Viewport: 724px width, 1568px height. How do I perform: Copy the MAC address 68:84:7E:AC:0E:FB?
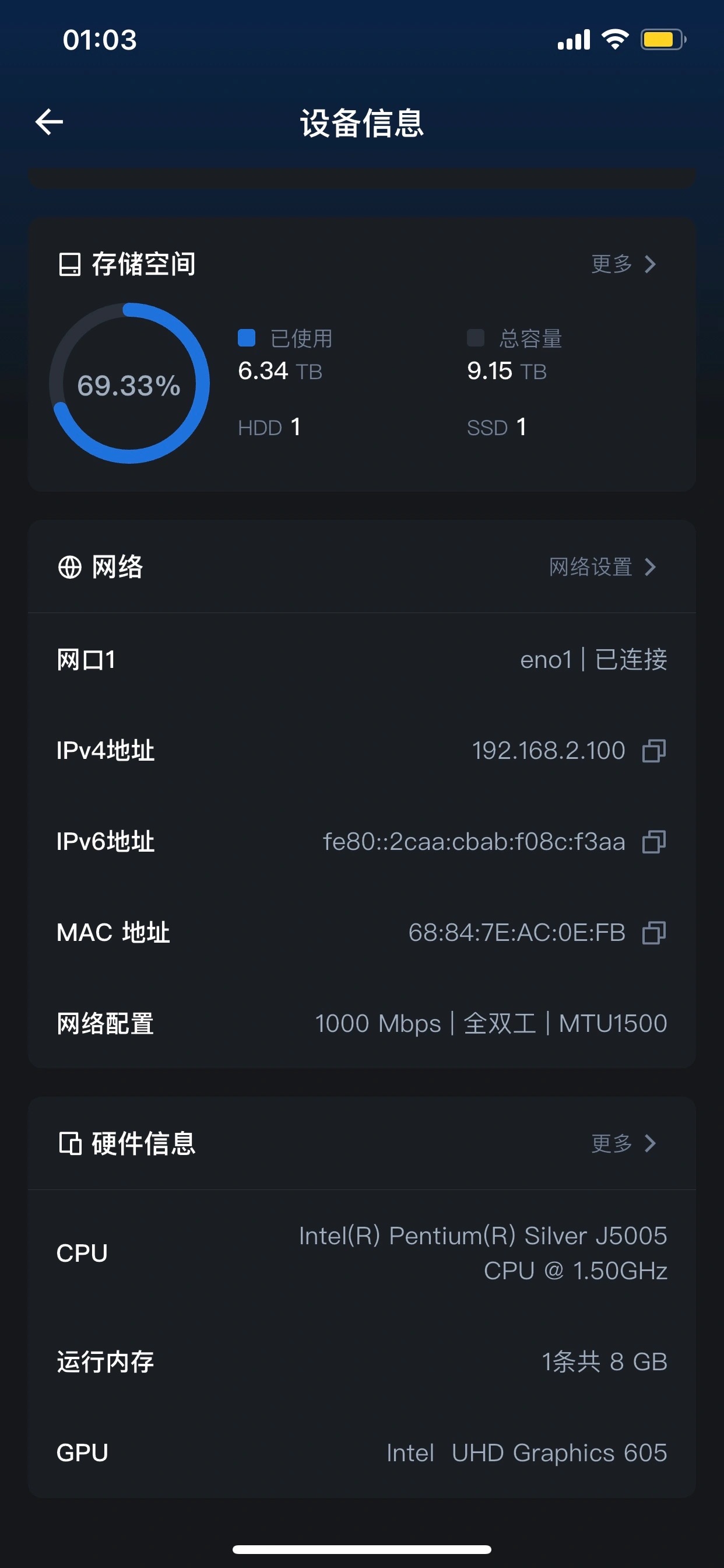point(654,933)
